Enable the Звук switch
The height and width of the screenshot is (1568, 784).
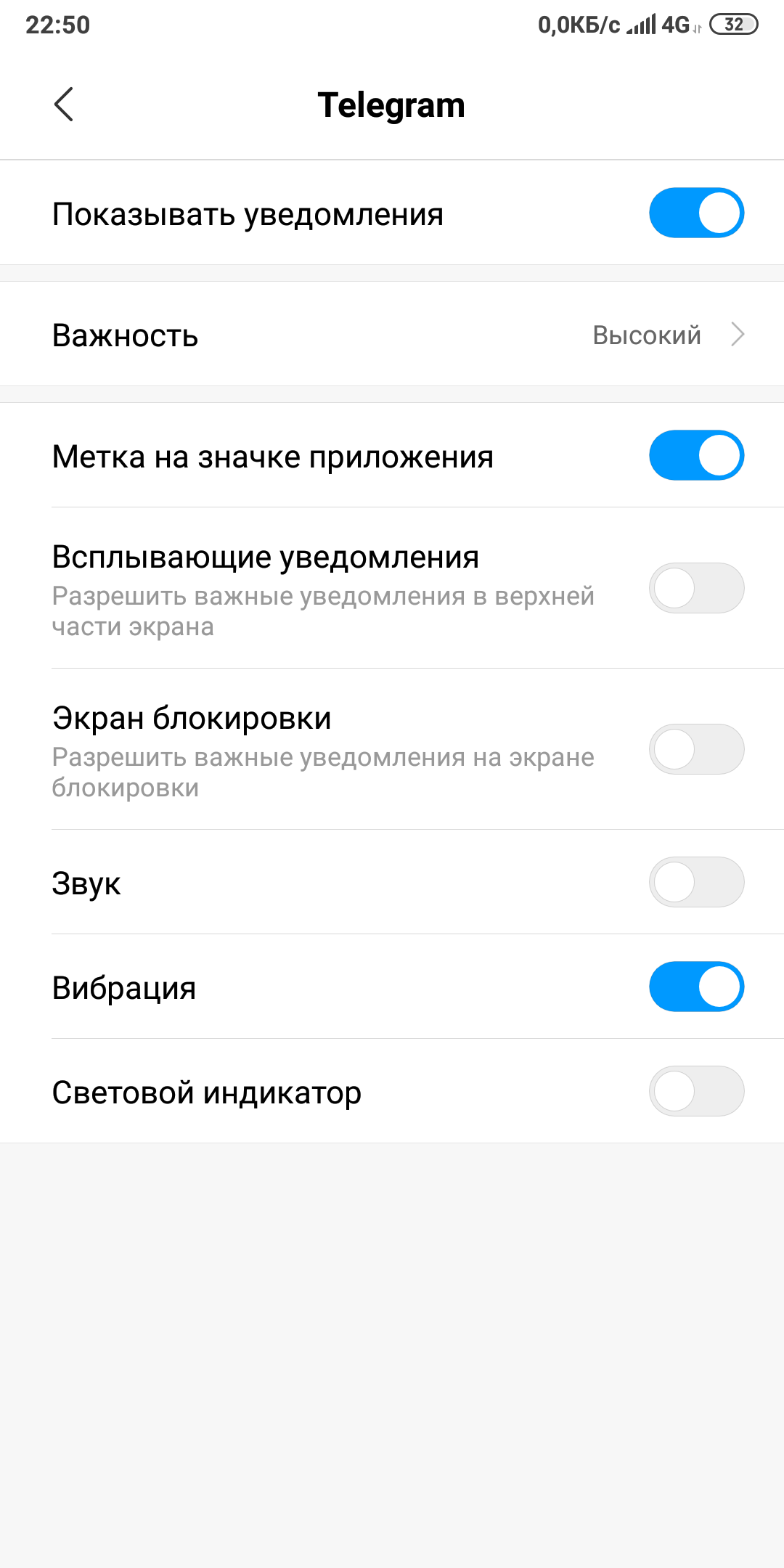point(695,882)
